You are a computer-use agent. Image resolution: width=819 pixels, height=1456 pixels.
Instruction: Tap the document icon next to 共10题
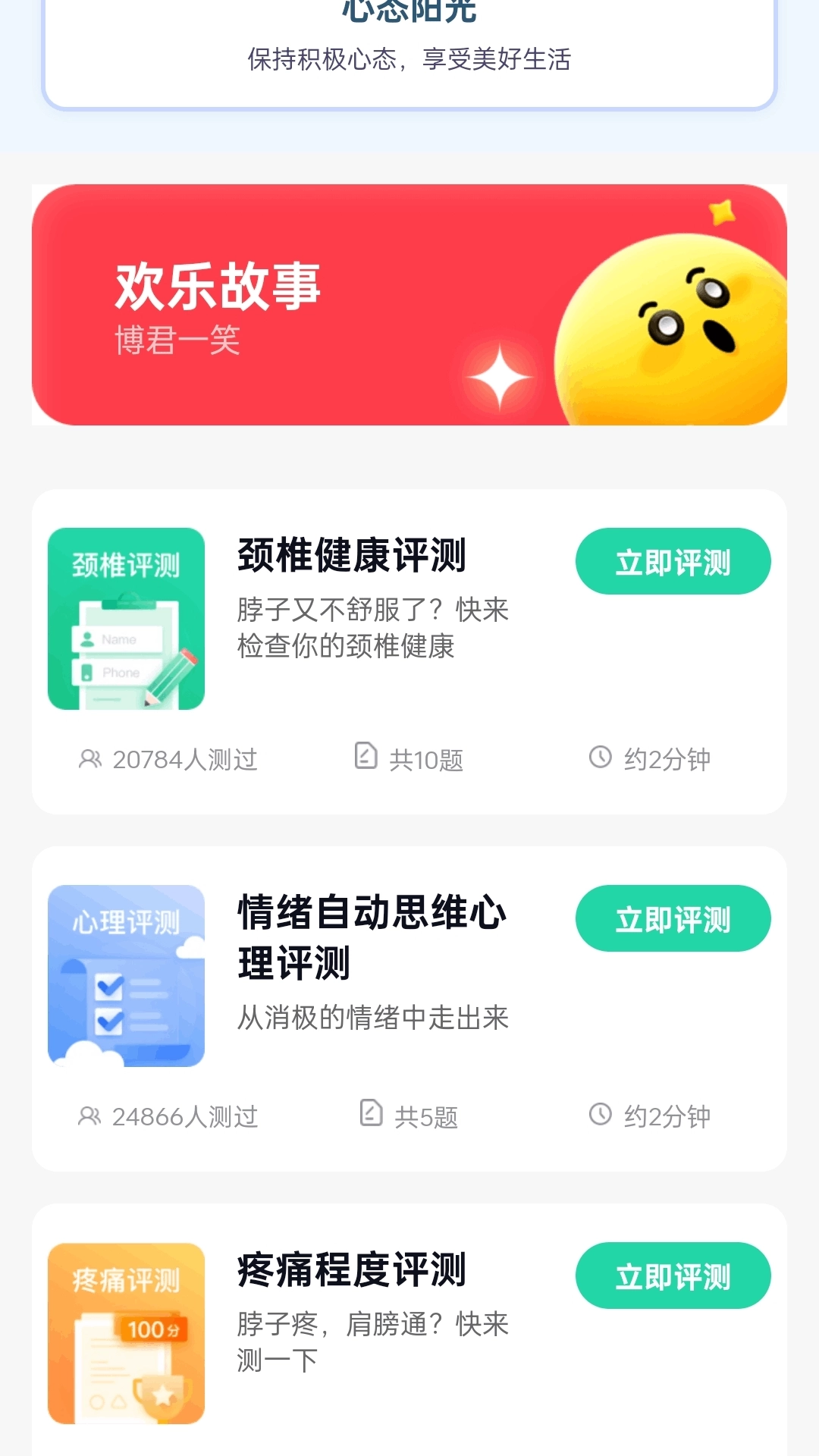[367, 758]
